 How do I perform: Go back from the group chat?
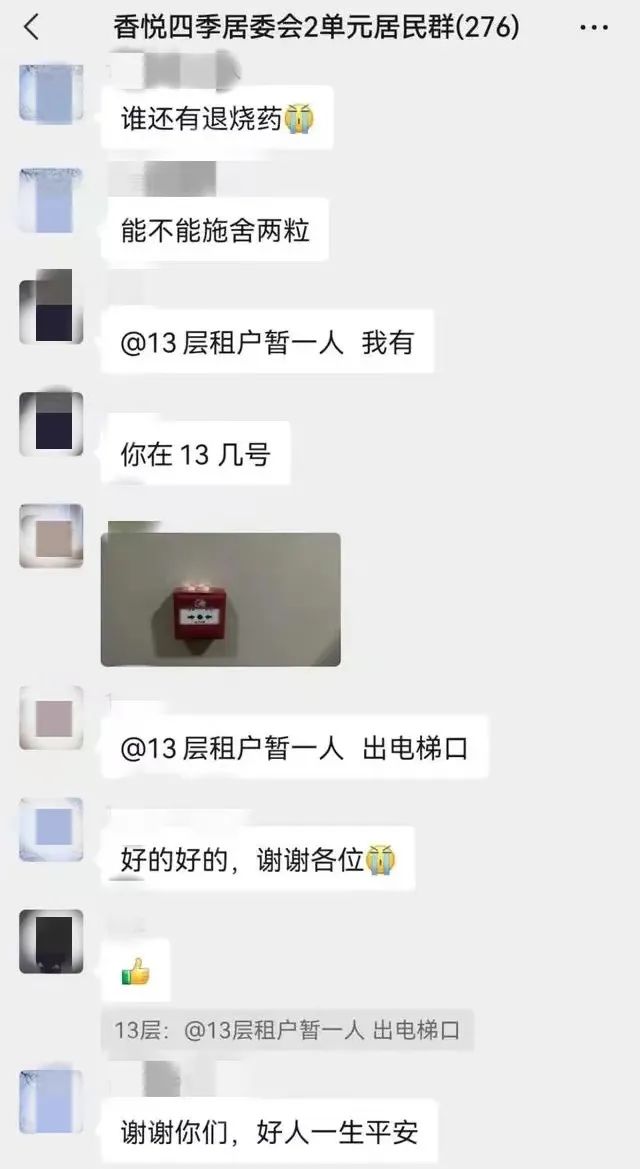(32, 27)
